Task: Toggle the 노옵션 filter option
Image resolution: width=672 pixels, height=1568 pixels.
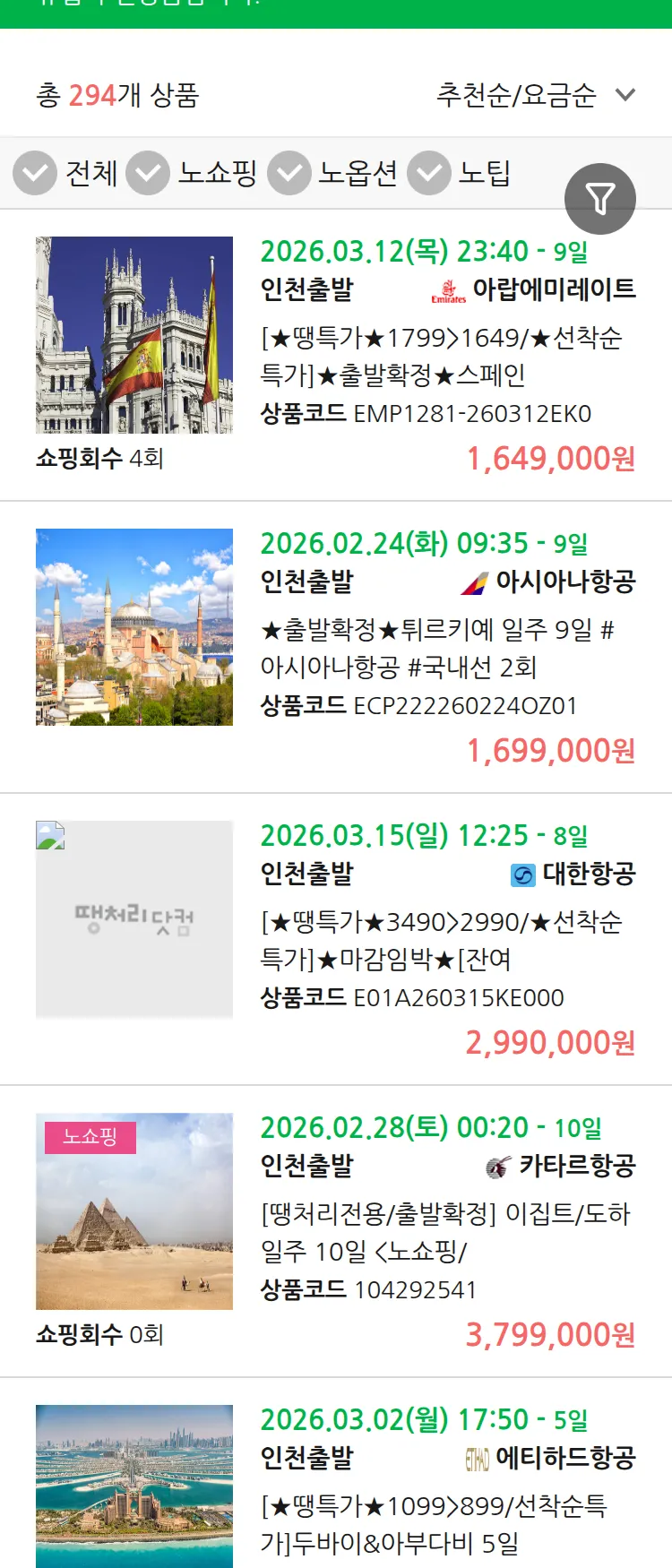Action: [x=289, y=173]
